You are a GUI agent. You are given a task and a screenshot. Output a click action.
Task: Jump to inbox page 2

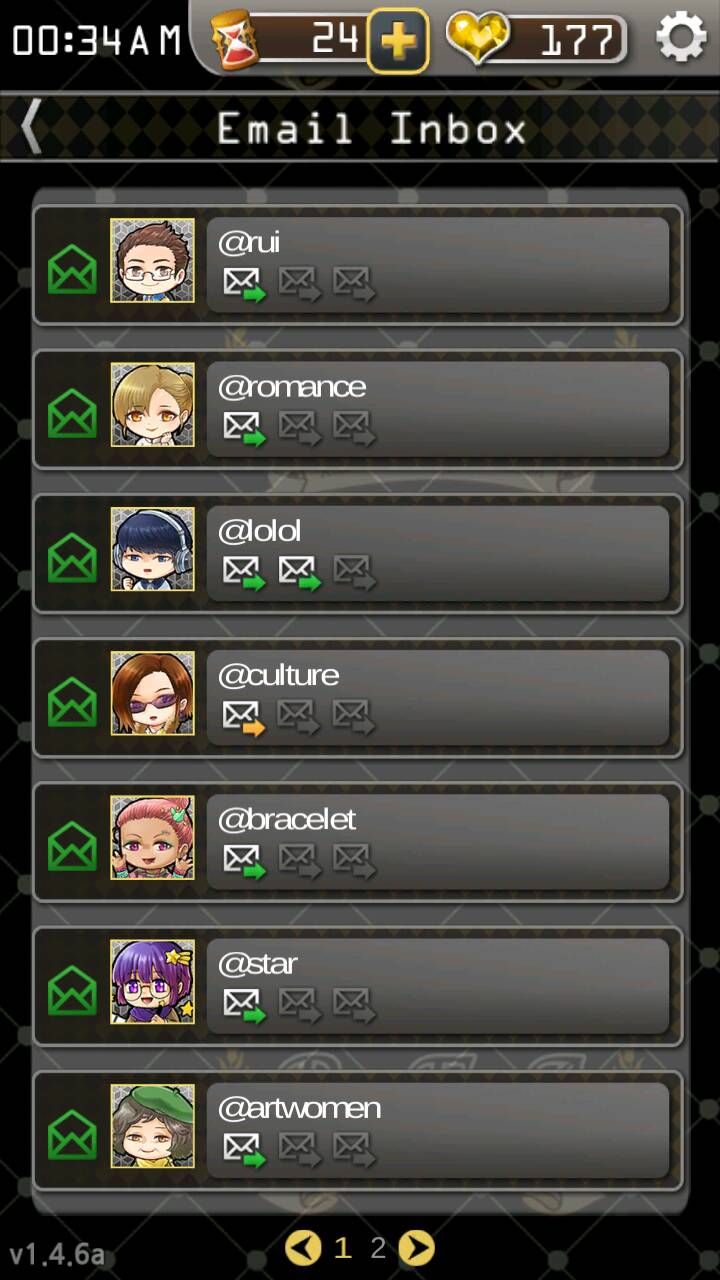coord(378,1247)
